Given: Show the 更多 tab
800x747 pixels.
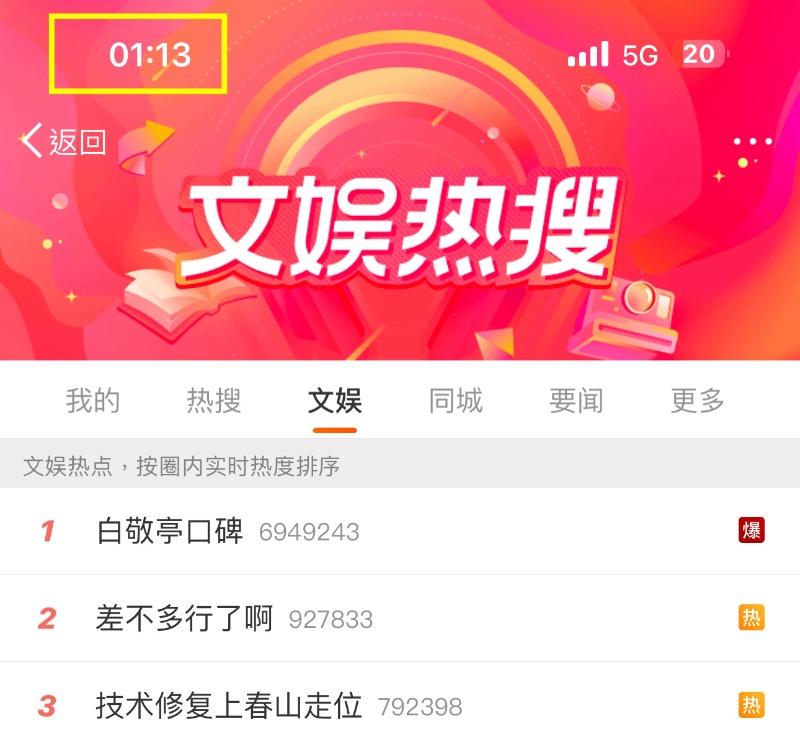Looking at the screenshot, I should [698, 402].
